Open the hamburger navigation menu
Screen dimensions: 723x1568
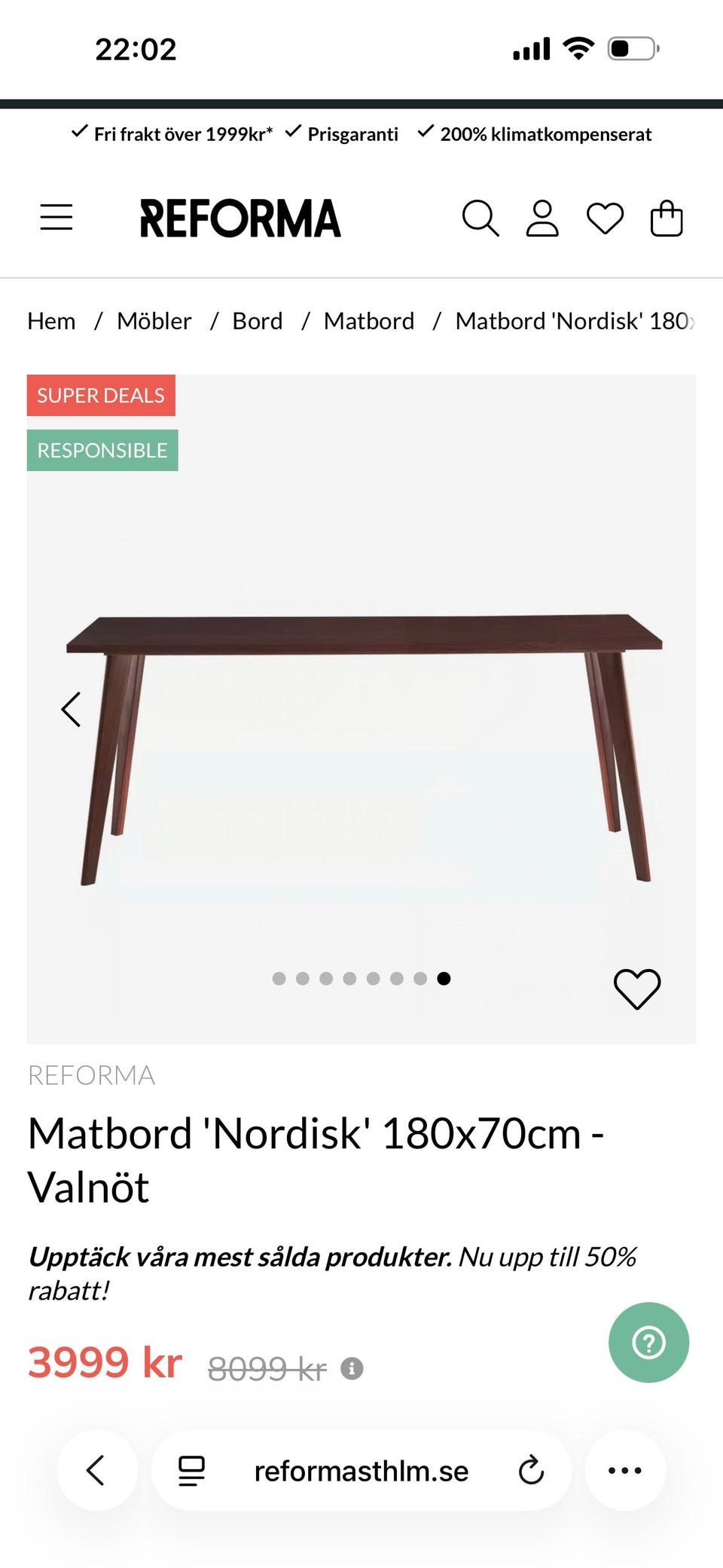[56, 217]
